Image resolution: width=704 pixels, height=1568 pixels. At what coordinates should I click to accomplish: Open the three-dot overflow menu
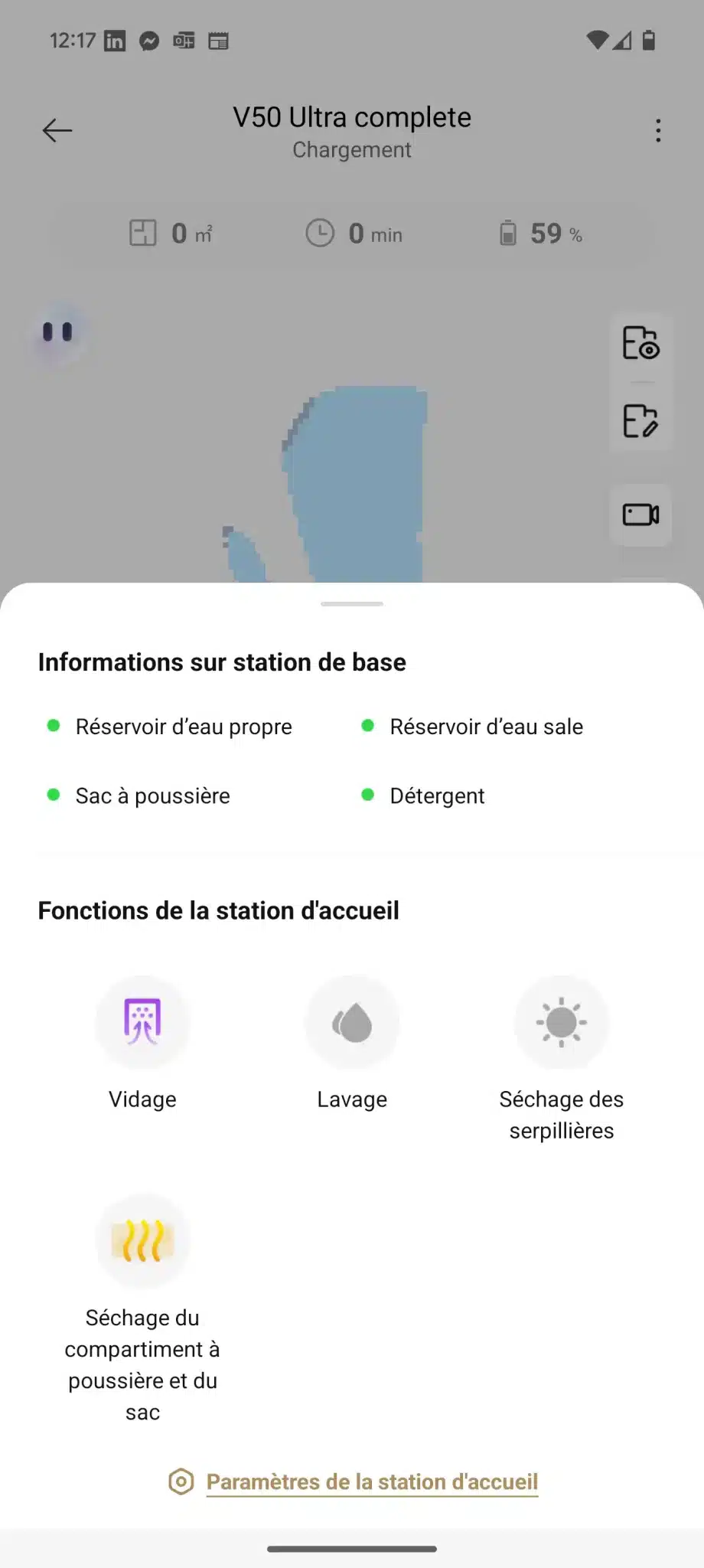coord(658,131)
